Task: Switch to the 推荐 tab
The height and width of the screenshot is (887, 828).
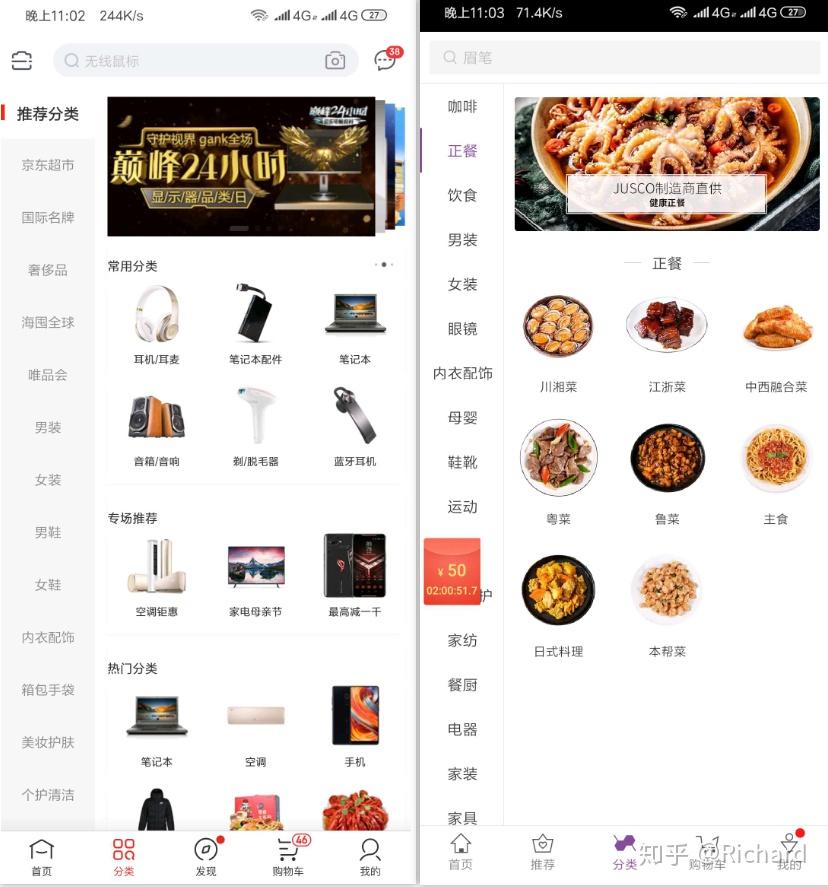Action: [x=542, y=852]
